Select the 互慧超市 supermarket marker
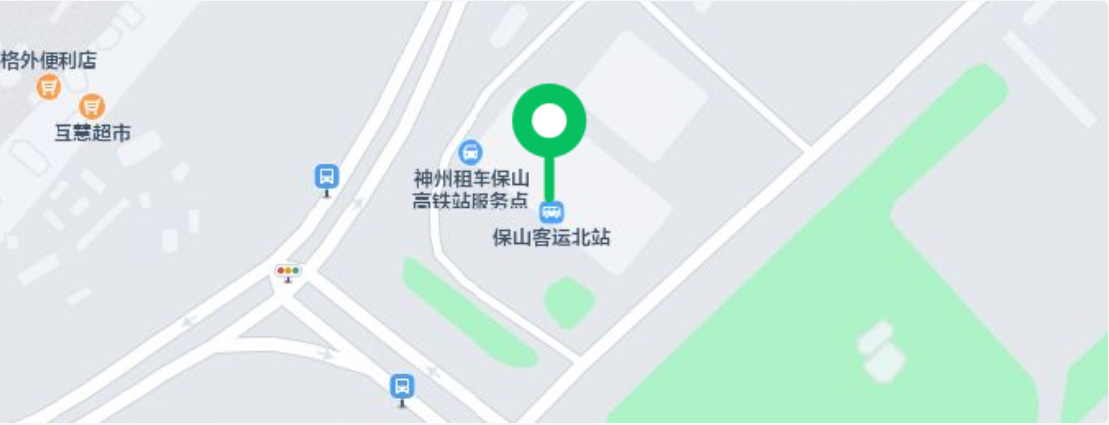 pos(92,106)
